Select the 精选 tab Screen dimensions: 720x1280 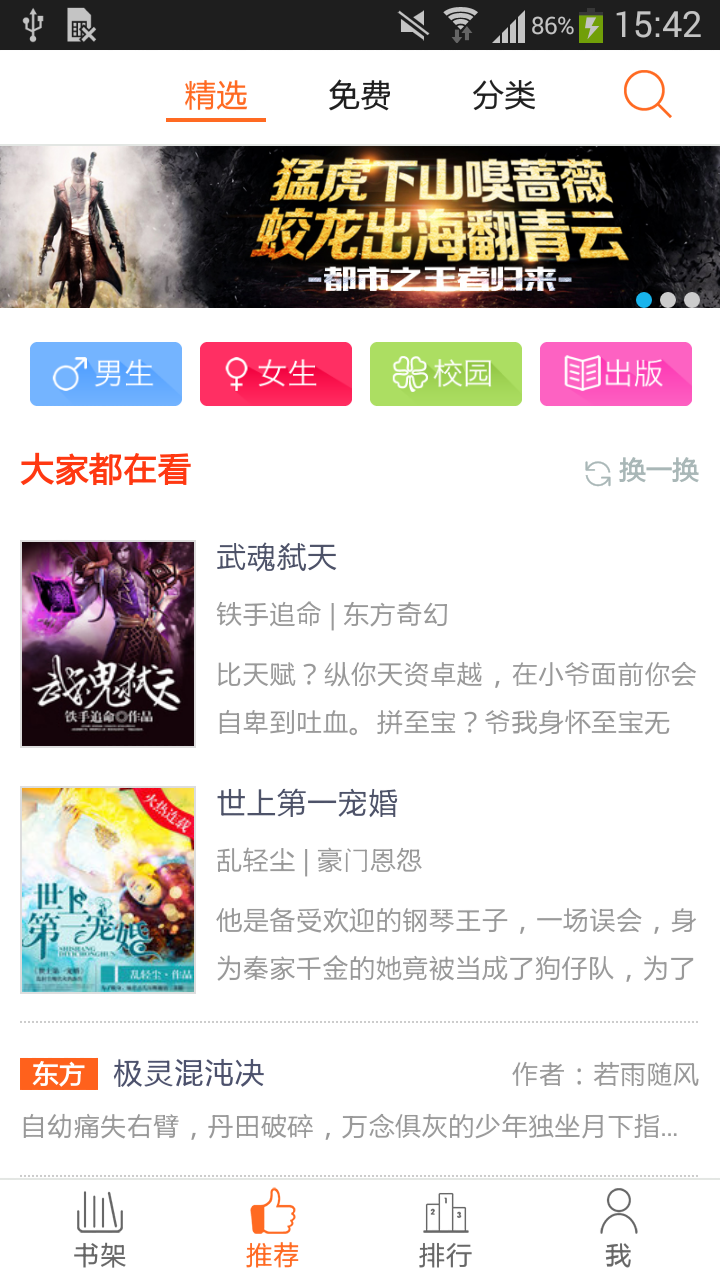click(216, 96)
